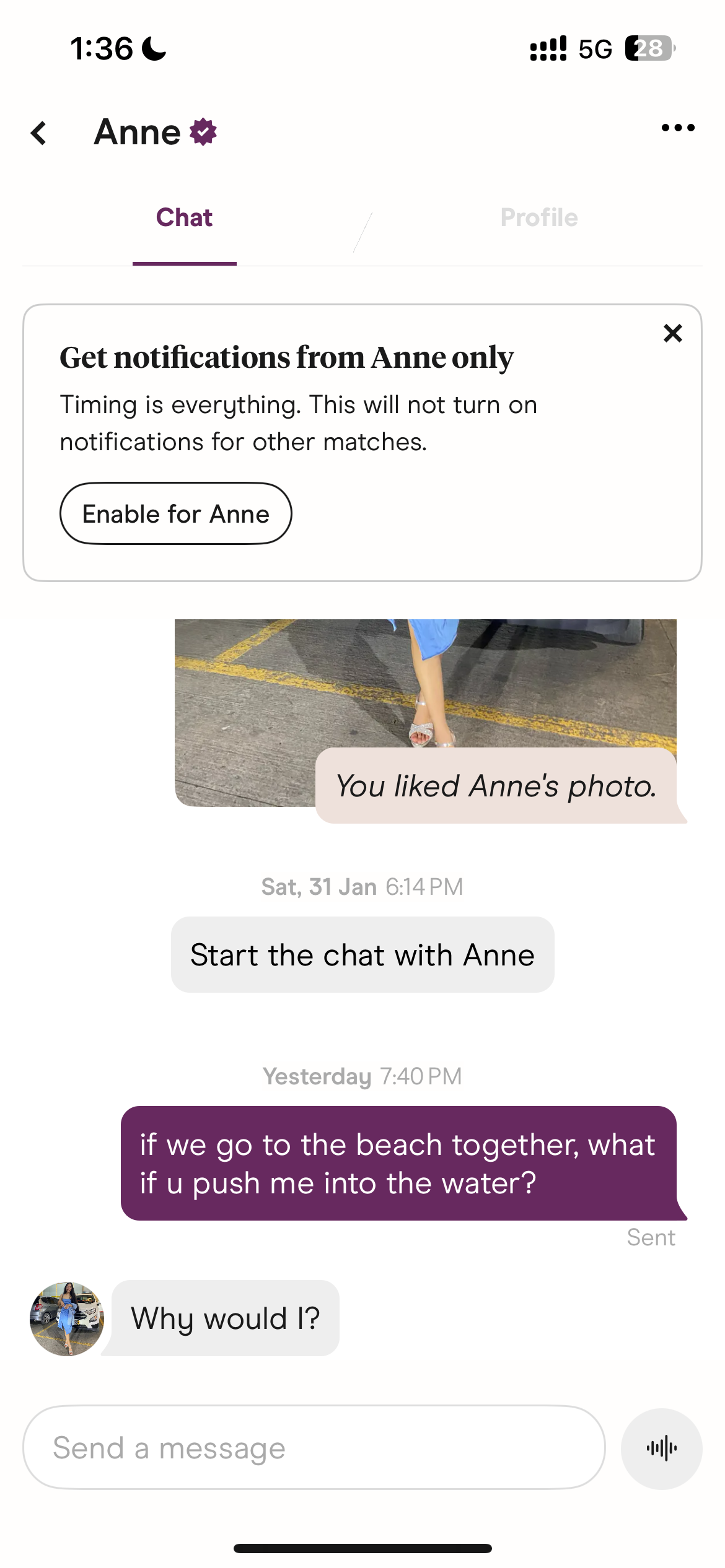
Task: Record a voice note
Action: point(661,1448)
